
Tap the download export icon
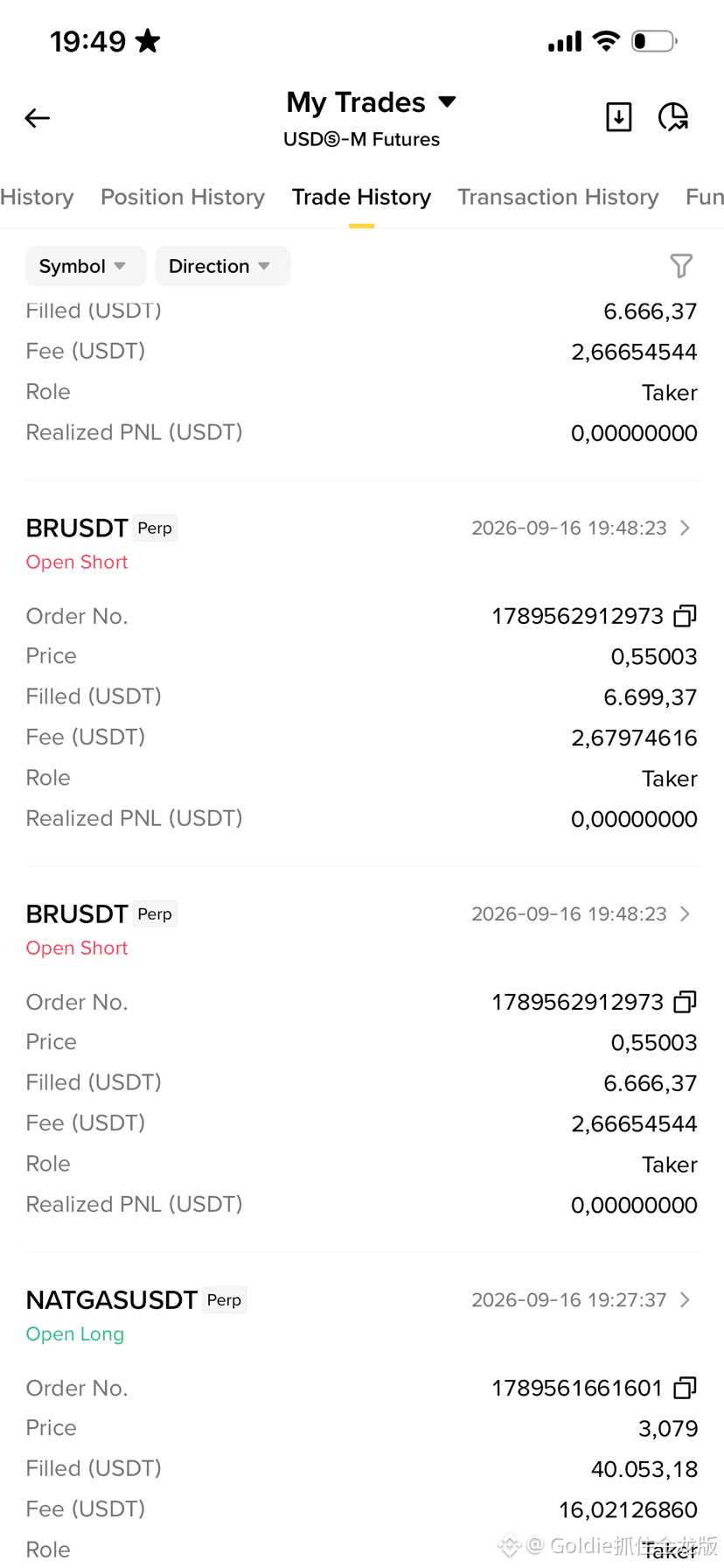coord(619,117)
